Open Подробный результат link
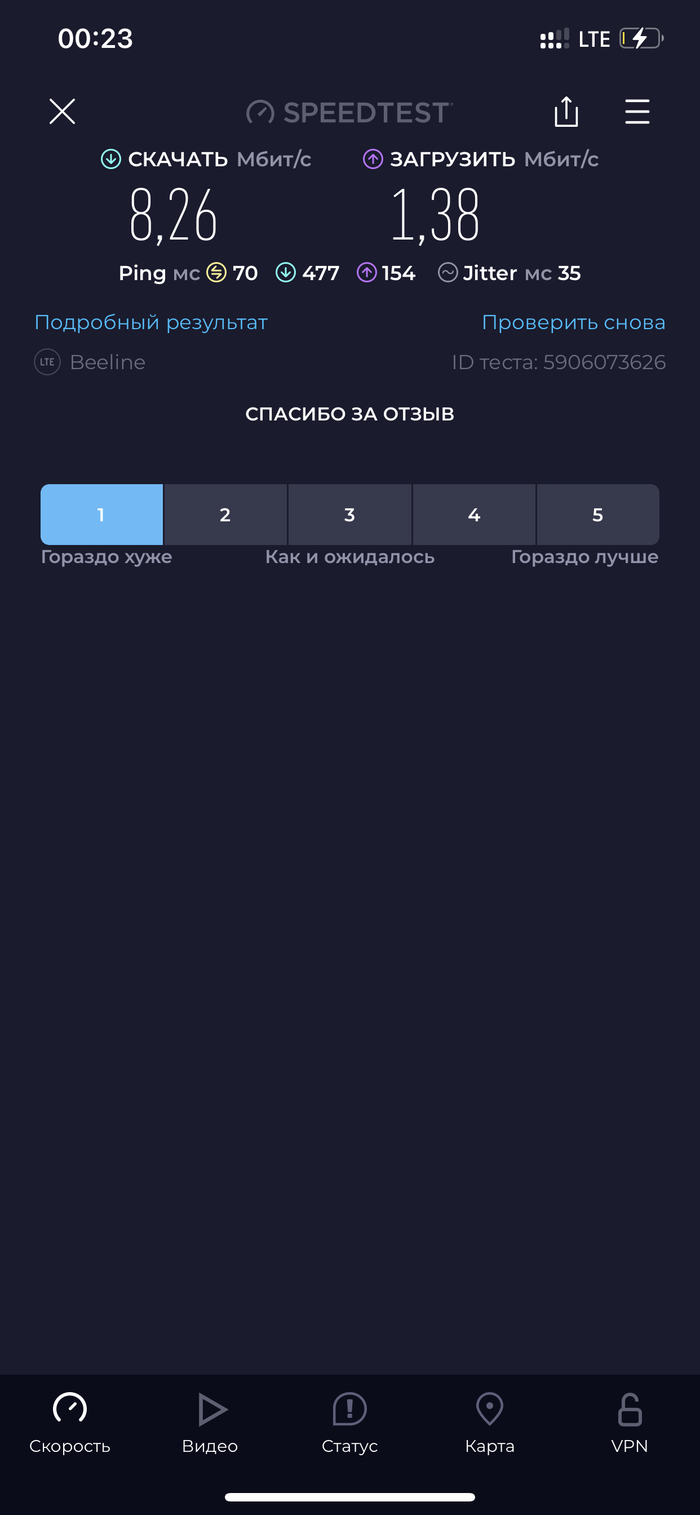700x1515 pixels. pyautogui.click(x=151, y=322)
